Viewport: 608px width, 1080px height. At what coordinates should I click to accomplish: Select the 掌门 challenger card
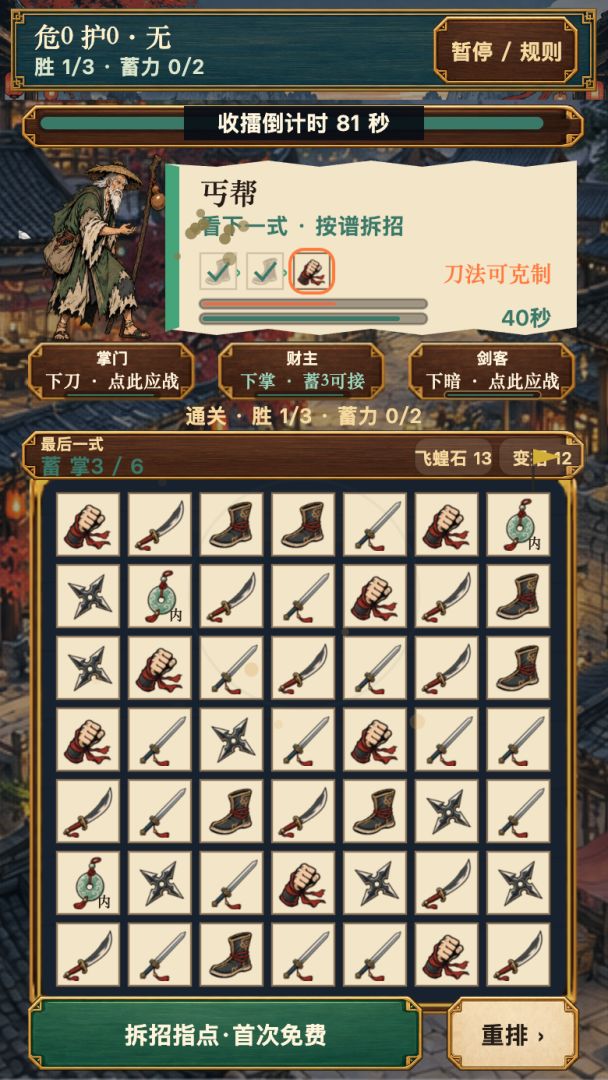click(x=111, y=371)
